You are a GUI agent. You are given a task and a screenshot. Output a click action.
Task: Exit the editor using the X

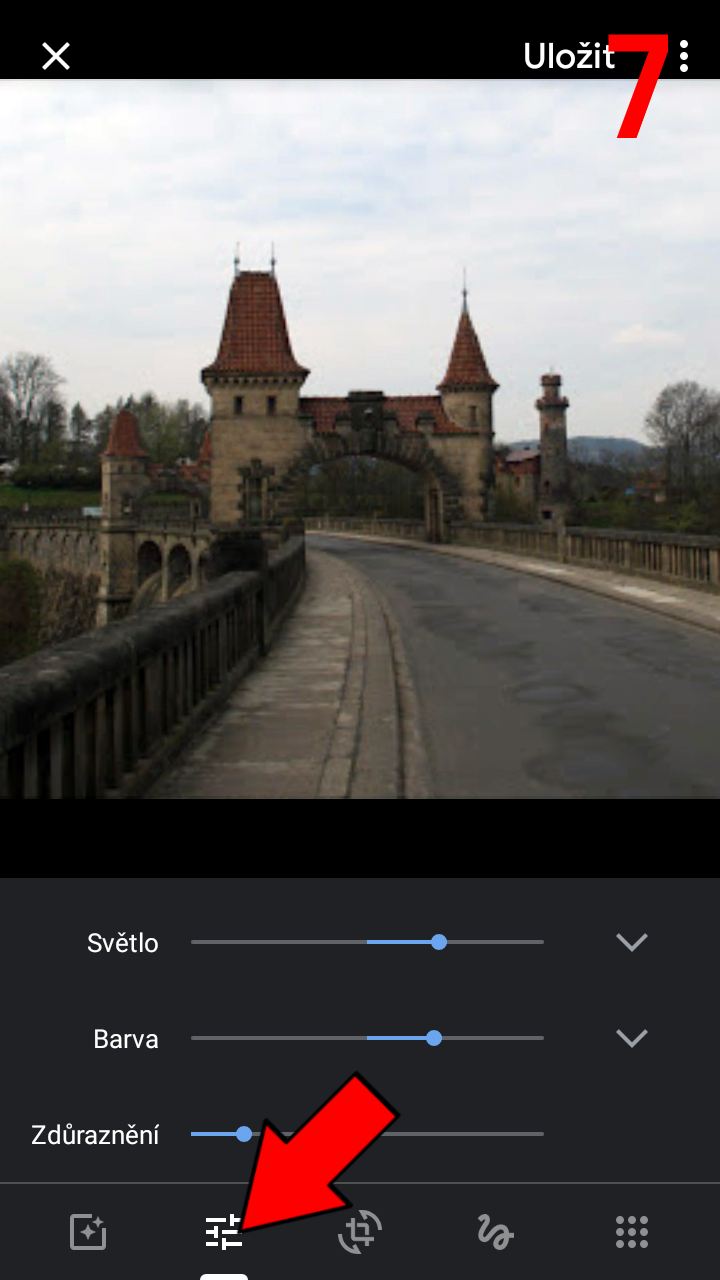pyautogui.click(x=55, y=56)
